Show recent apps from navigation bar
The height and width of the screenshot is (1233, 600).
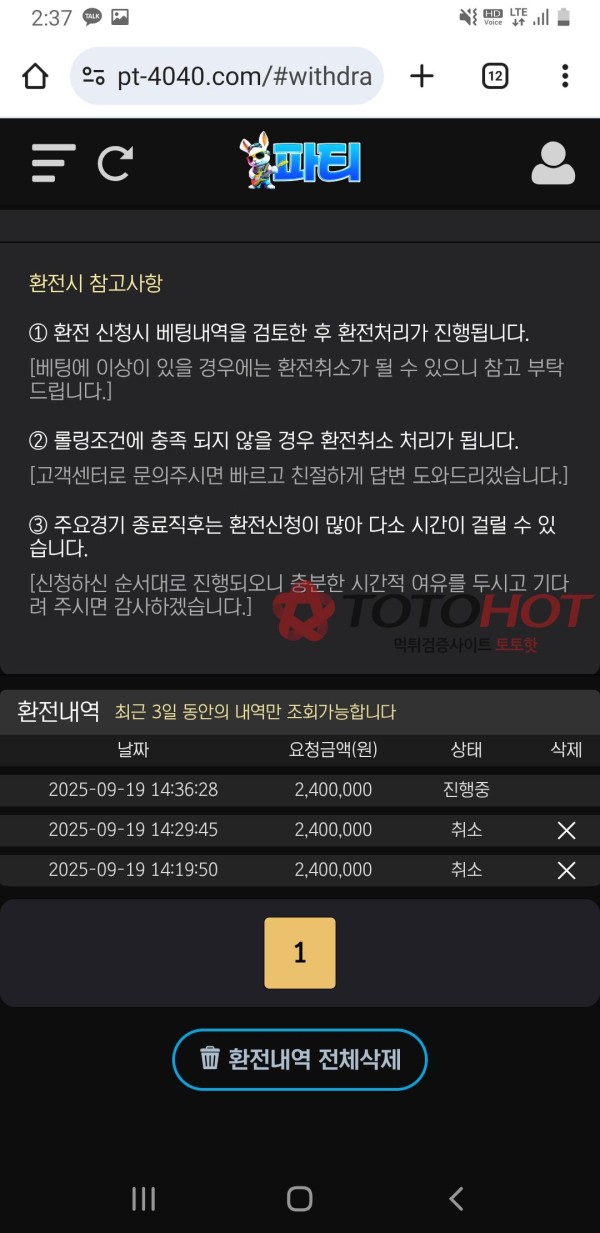tap(144, 1198)
